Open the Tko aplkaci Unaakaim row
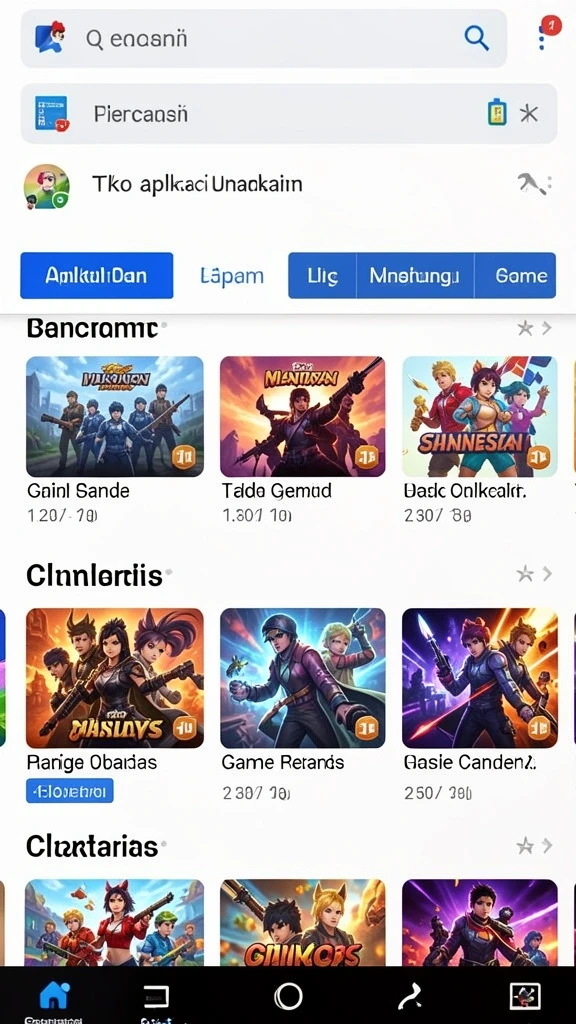This screenshot has width=576, height=1024. (288, 185)
